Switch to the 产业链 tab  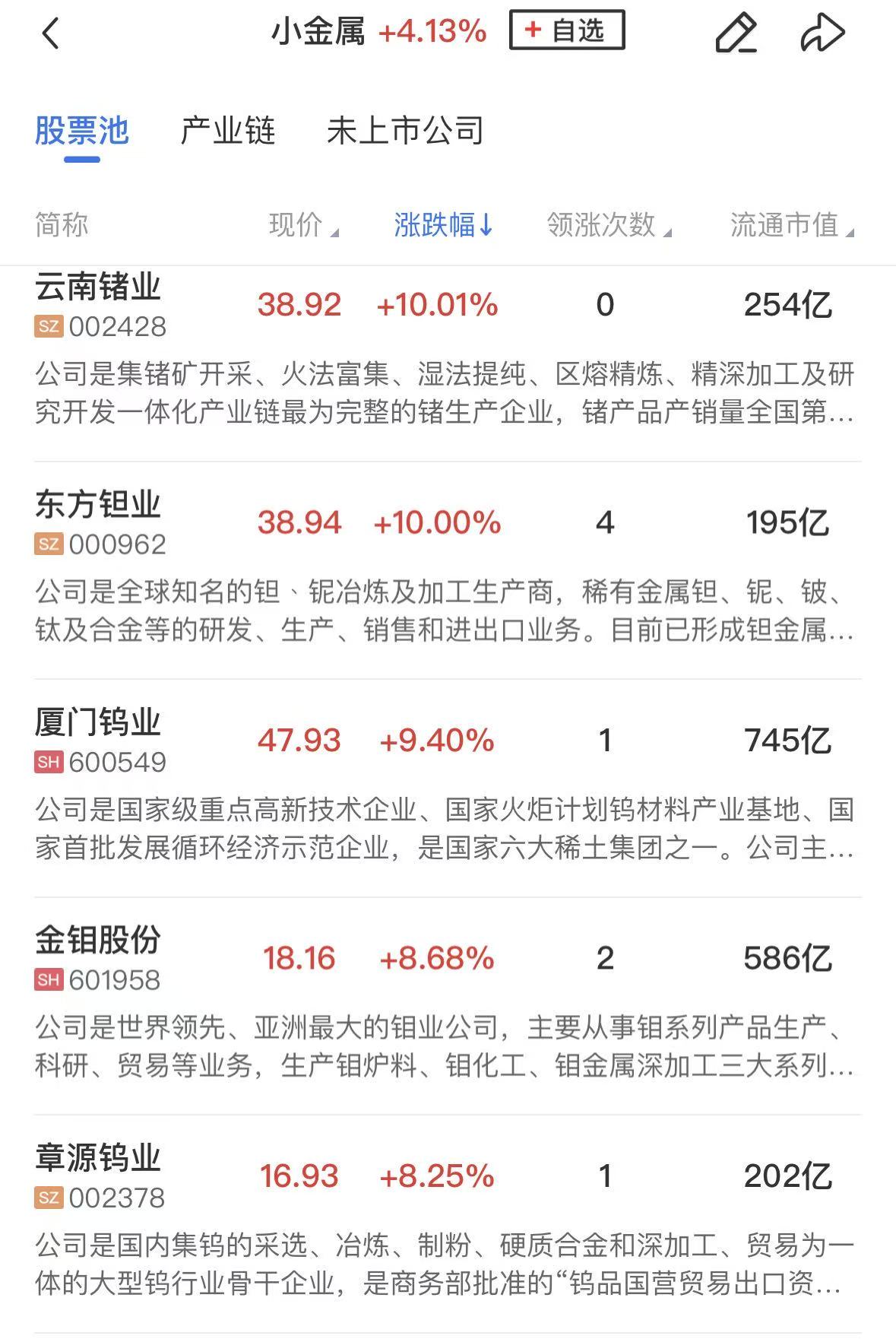(227, 131)
